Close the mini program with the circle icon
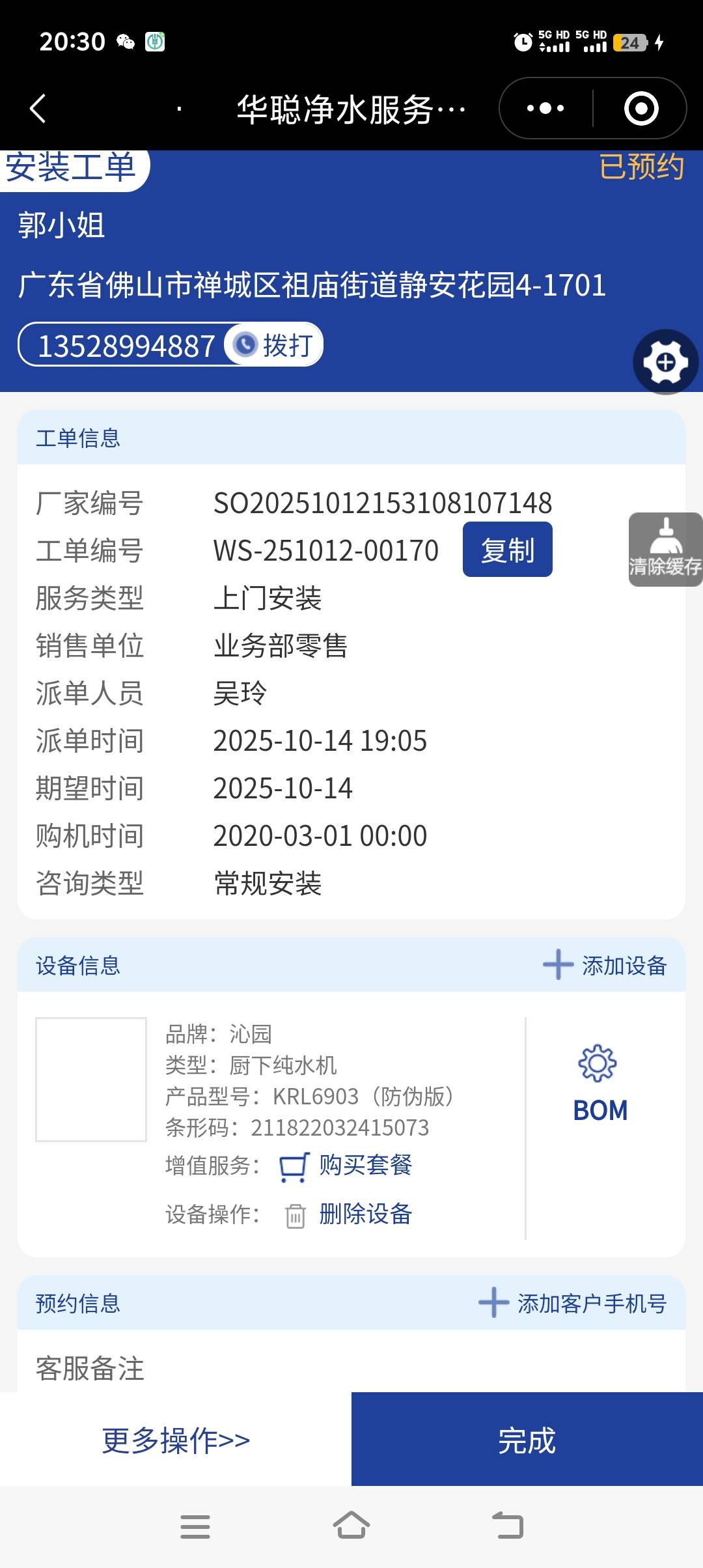The width and height of the screenshot is (703, 1568). click(x=641, y=108)
